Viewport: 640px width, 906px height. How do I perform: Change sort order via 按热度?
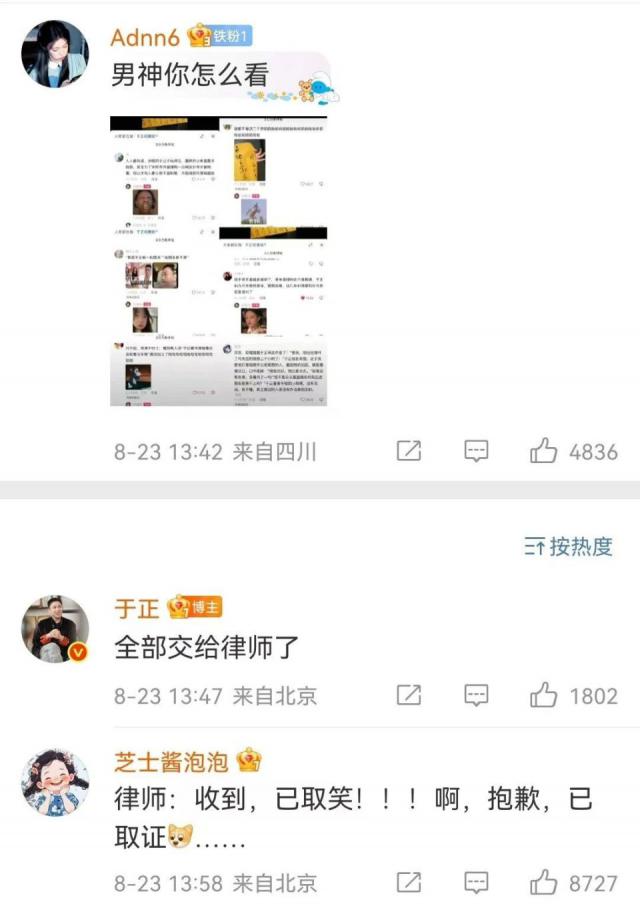coord(568,546)
